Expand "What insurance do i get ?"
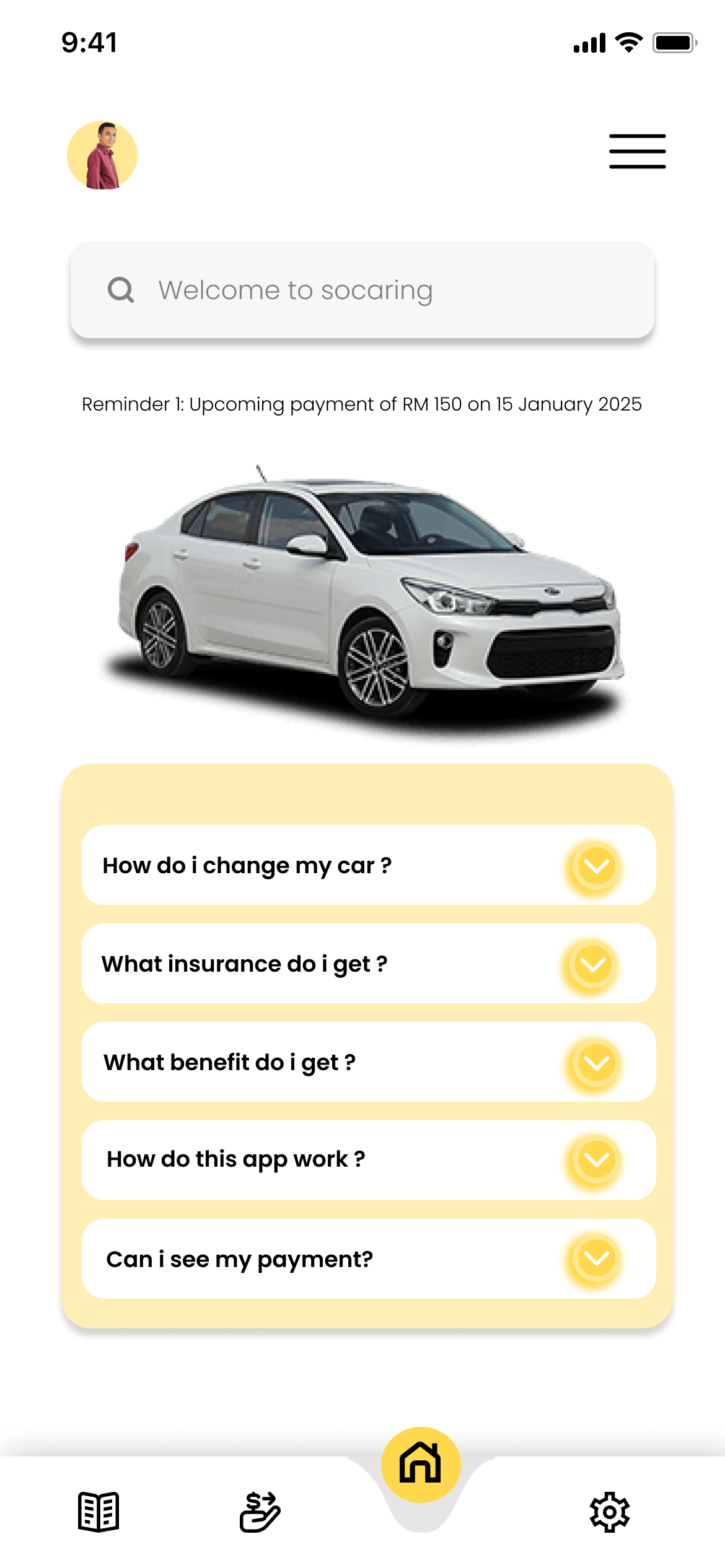Screen dimensions: 725x1568 click(593, 964)
